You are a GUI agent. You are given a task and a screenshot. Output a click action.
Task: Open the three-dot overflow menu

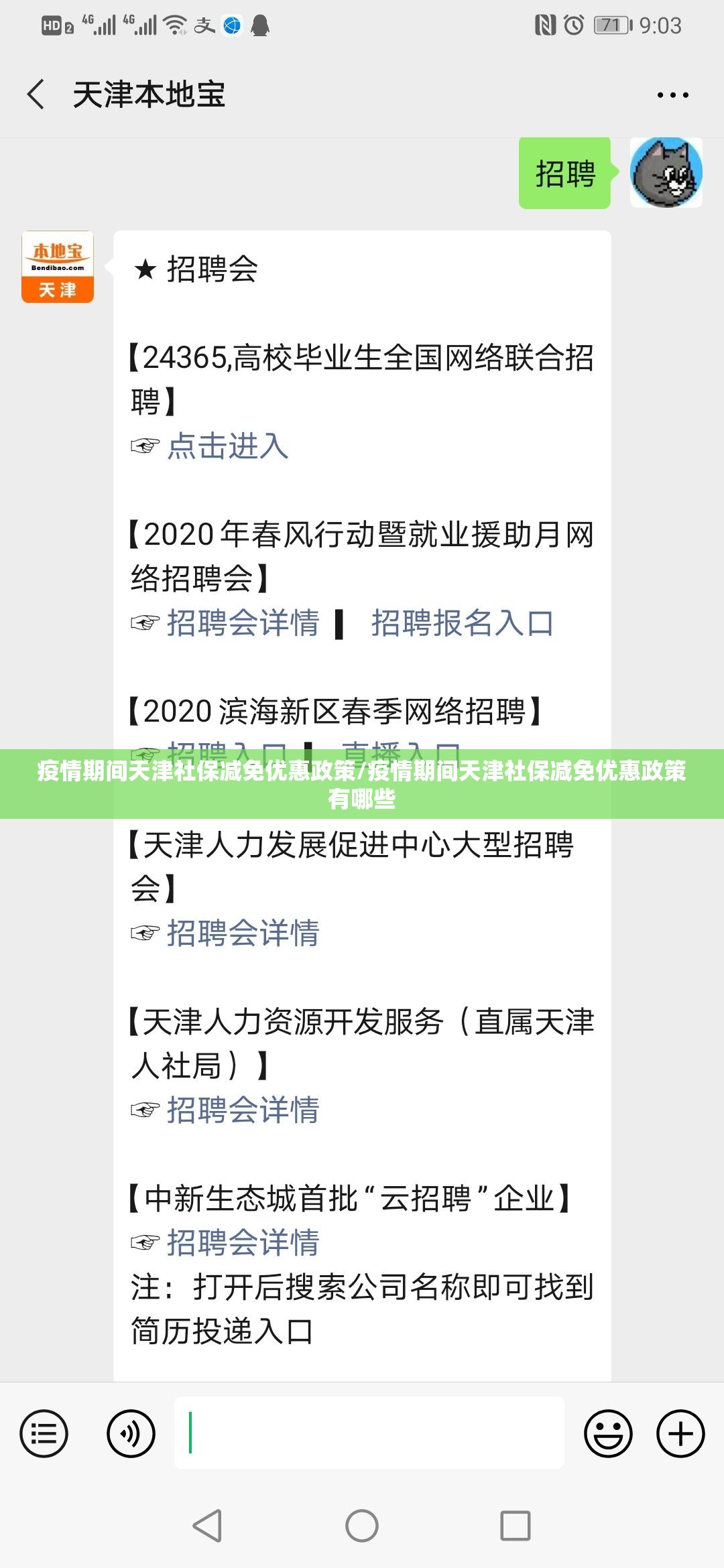pos(672,95)
